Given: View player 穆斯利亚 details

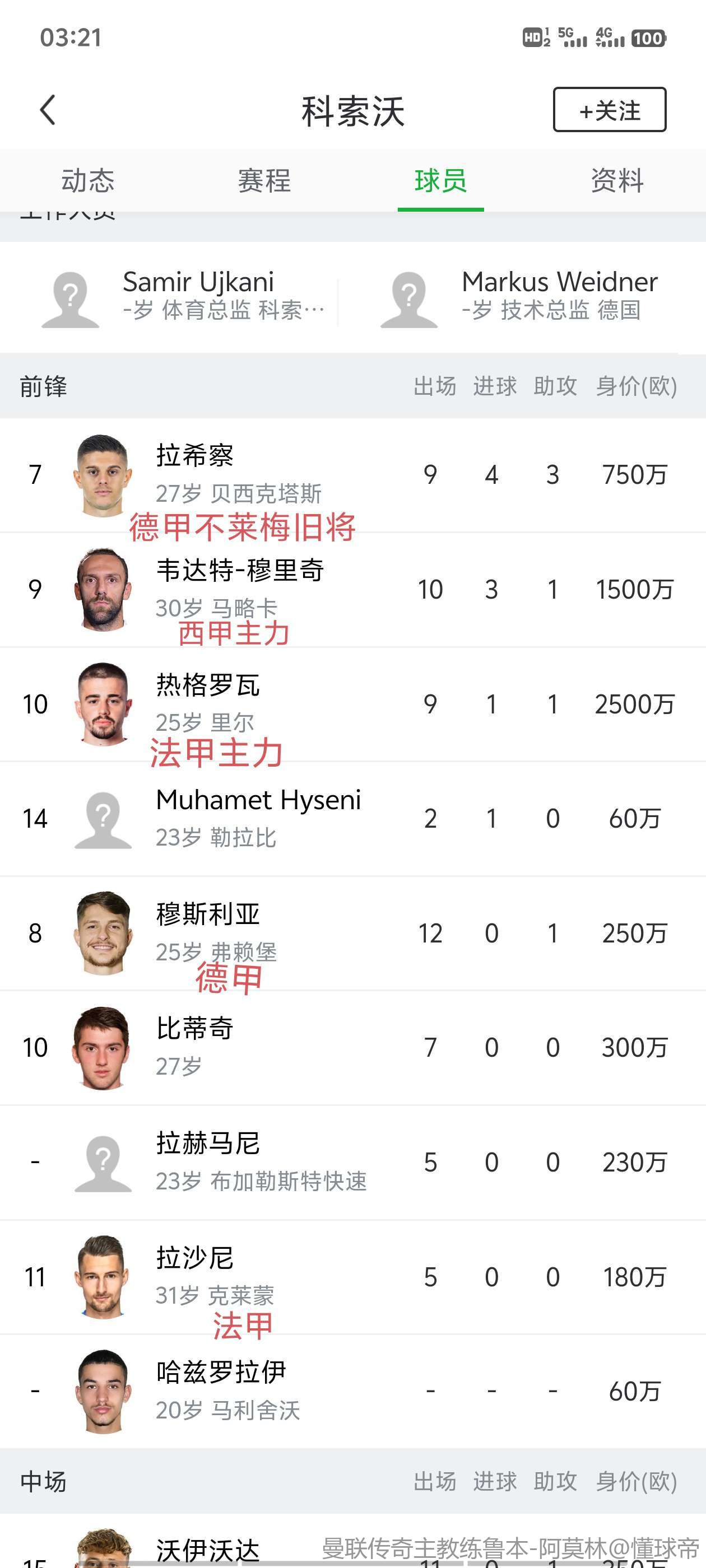Looking at the screenshot, I should (x=352, y=932).
